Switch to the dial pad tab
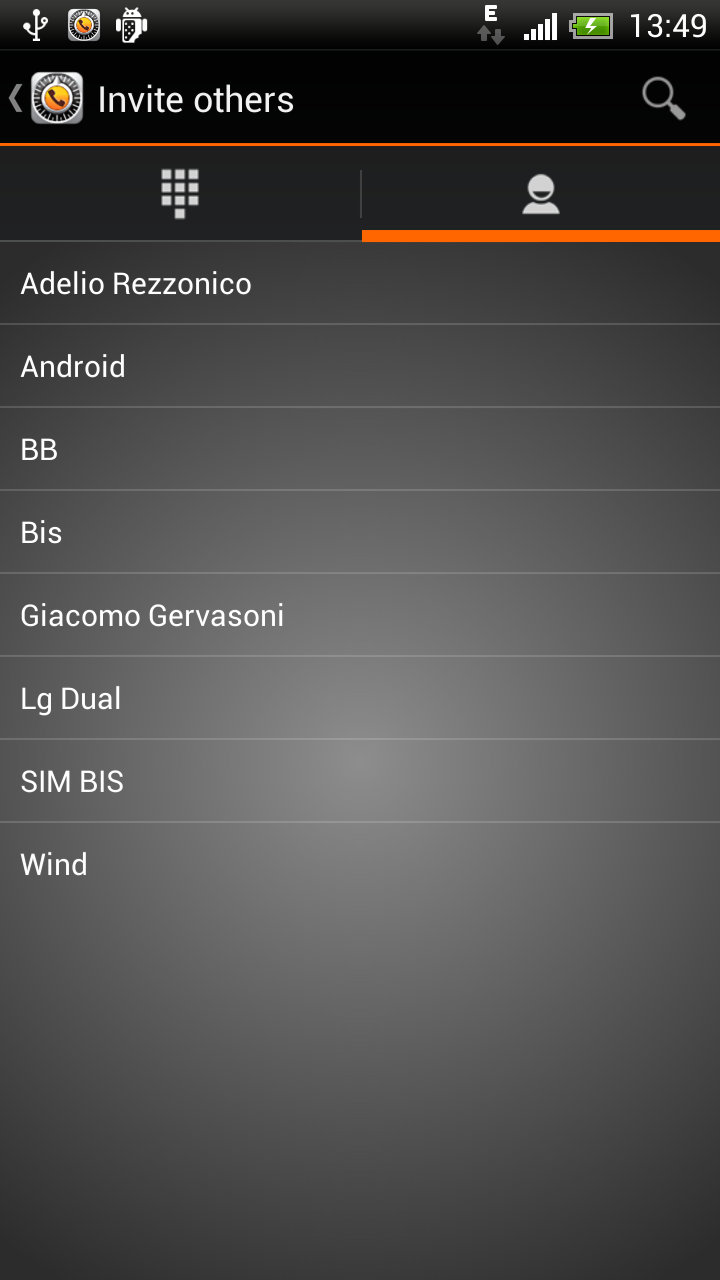 pos(180,193)
